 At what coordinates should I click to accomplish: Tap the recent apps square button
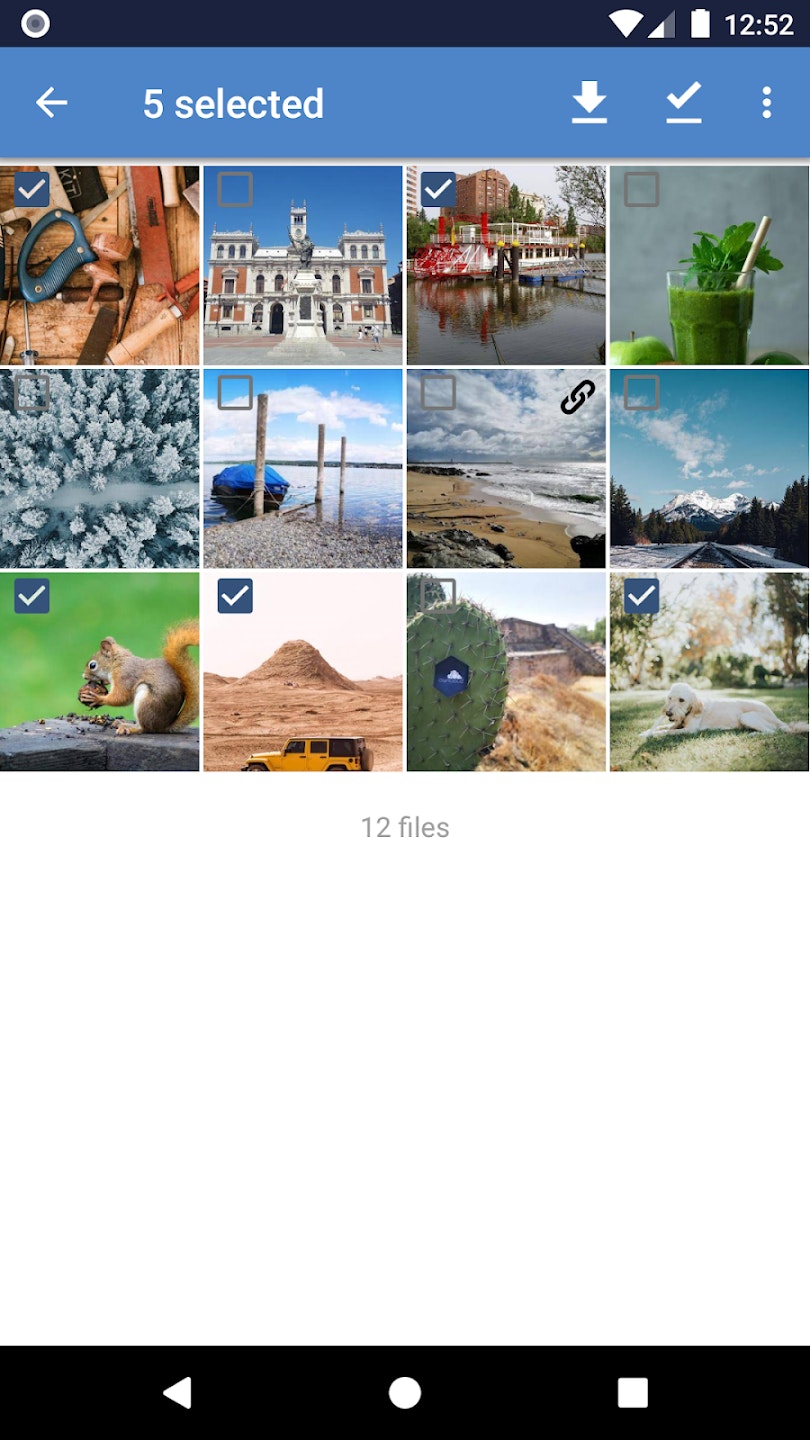pyautogui.click(x=632, y=1391)
